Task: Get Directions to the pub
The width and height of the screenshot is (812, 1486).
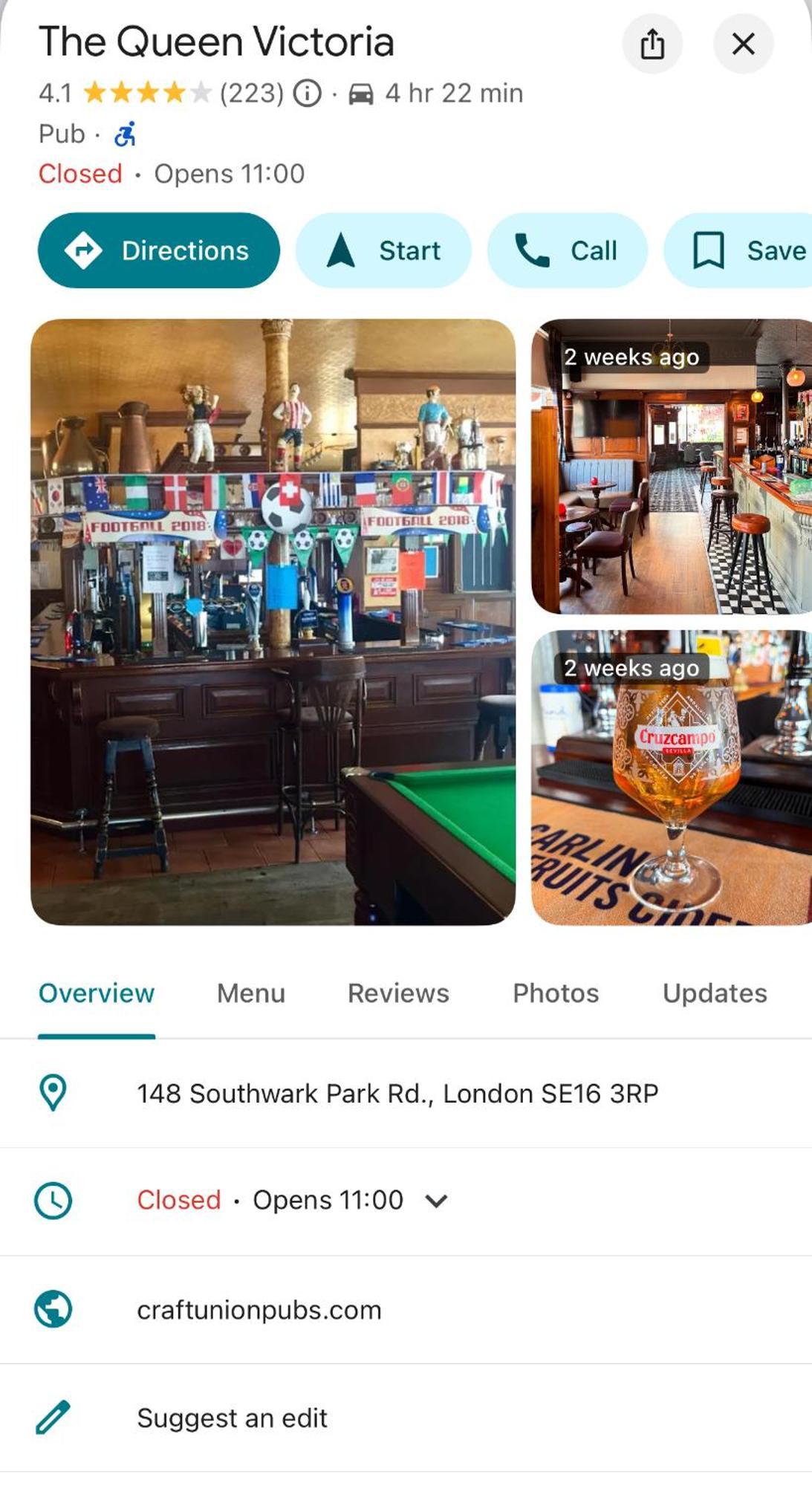Action: (158, 250)
